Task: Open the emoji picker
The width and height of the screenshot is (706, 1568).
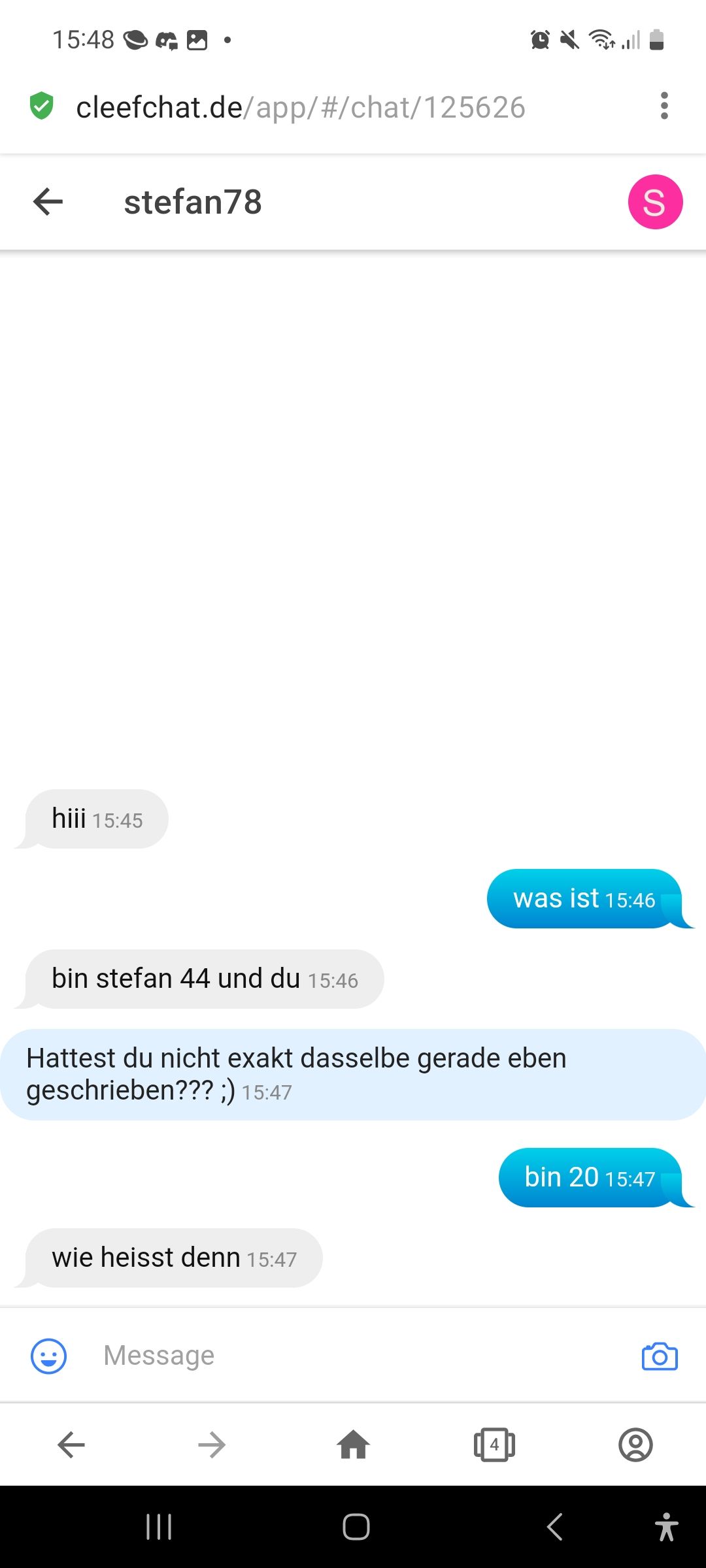Action: click(49, 1356)
